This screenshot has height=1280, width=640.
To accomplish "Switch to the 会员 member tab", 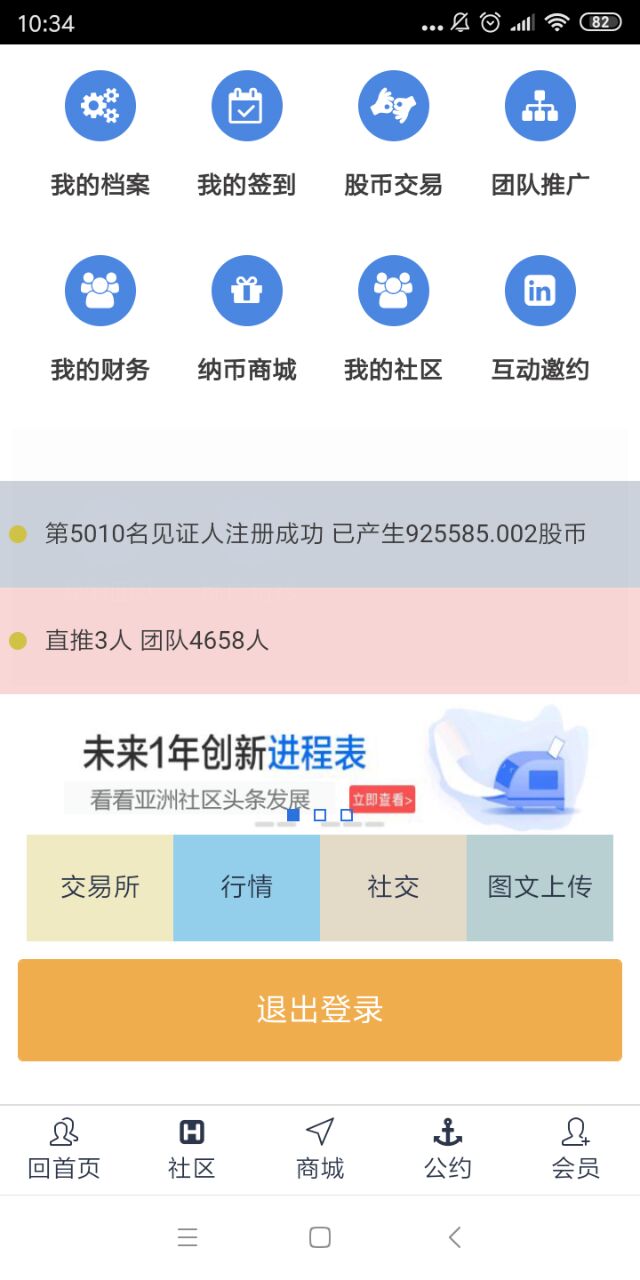I will coord(576,1149).
